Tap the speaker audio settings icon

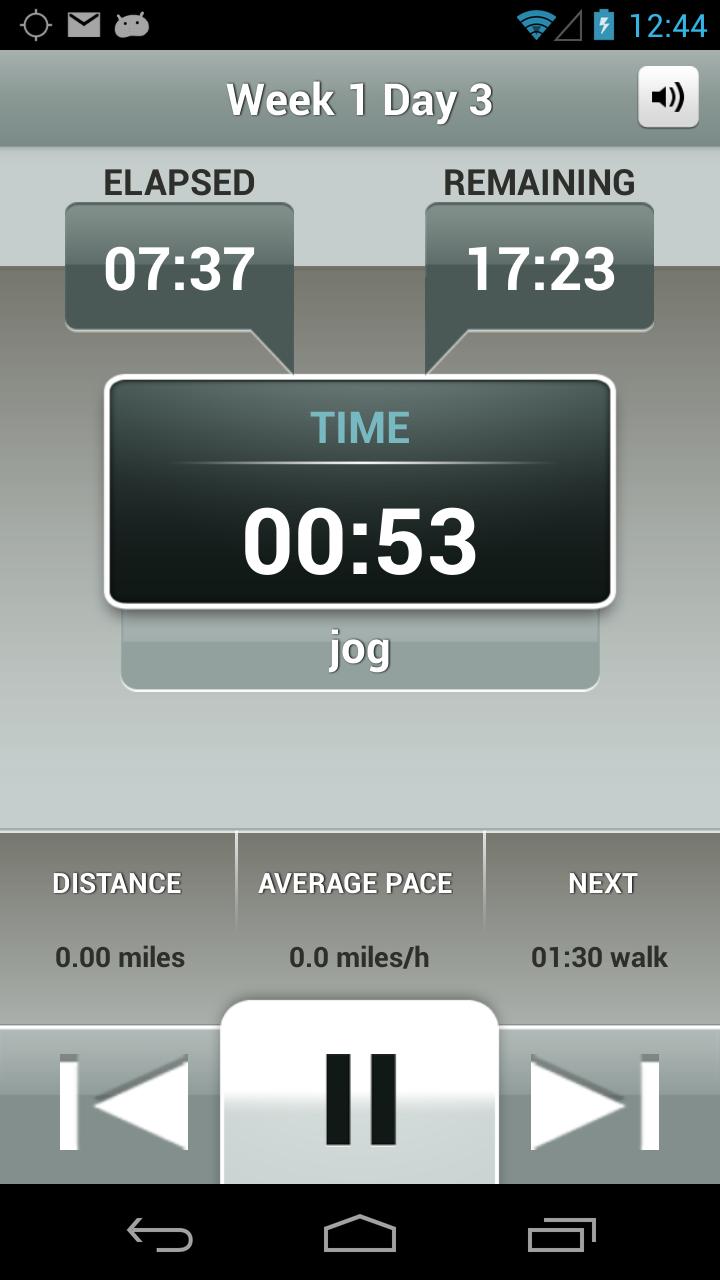(x=666, y=95)
